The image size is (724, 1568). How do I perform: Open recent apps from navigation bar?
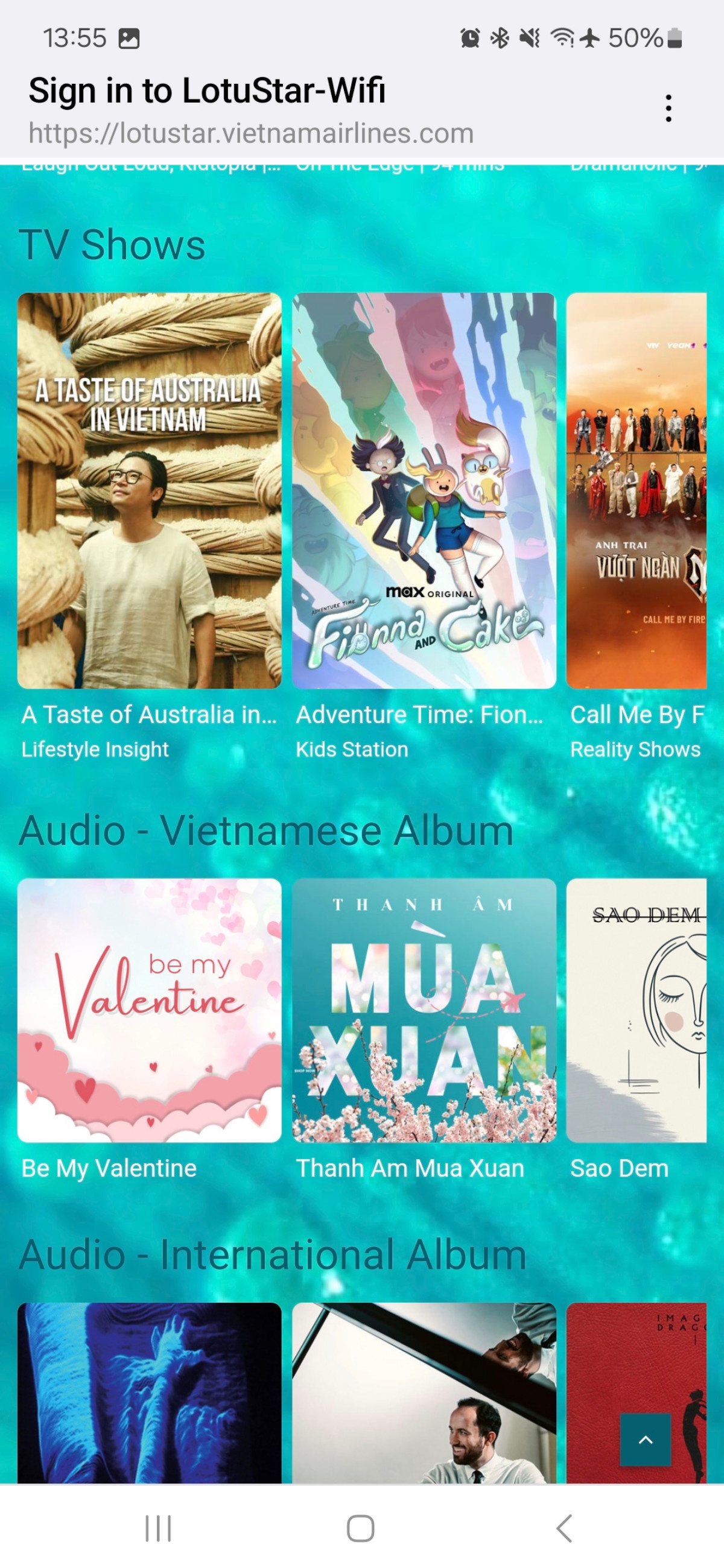tap(158, 1528)
